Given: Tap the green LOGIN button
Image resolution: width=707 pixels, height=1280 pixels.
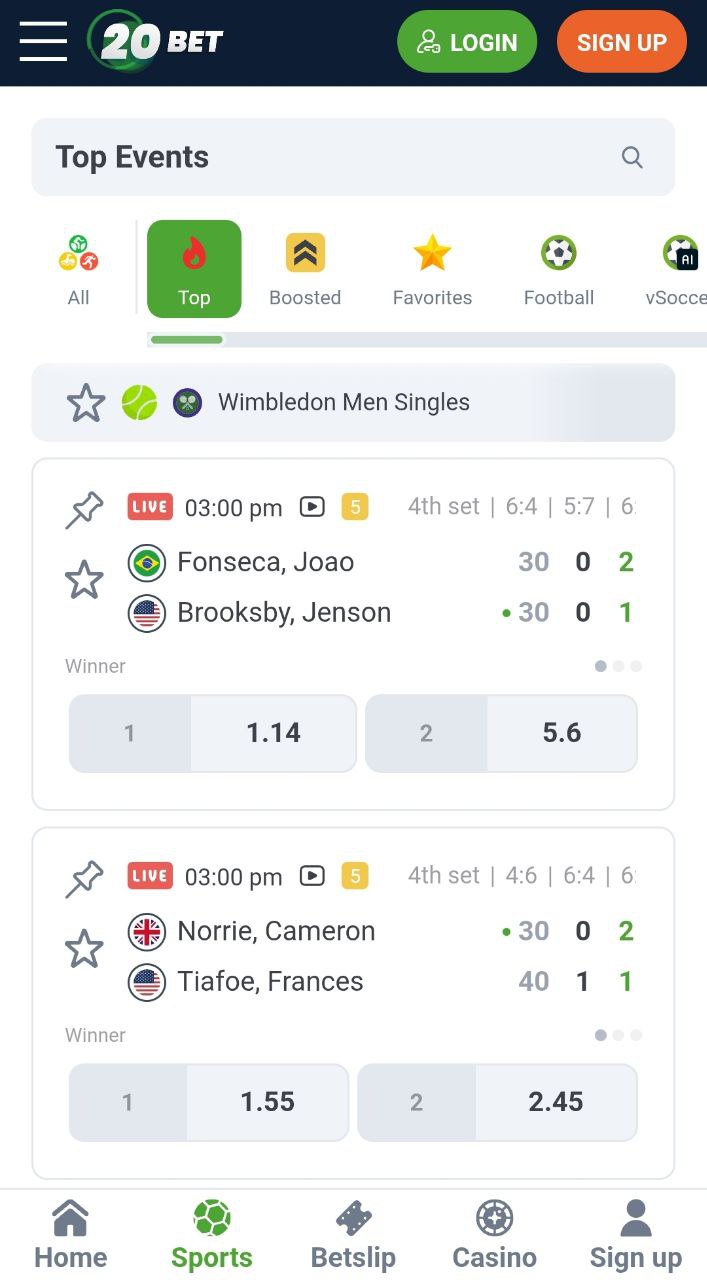Looking at the screenshot, I should click(467, 42).
